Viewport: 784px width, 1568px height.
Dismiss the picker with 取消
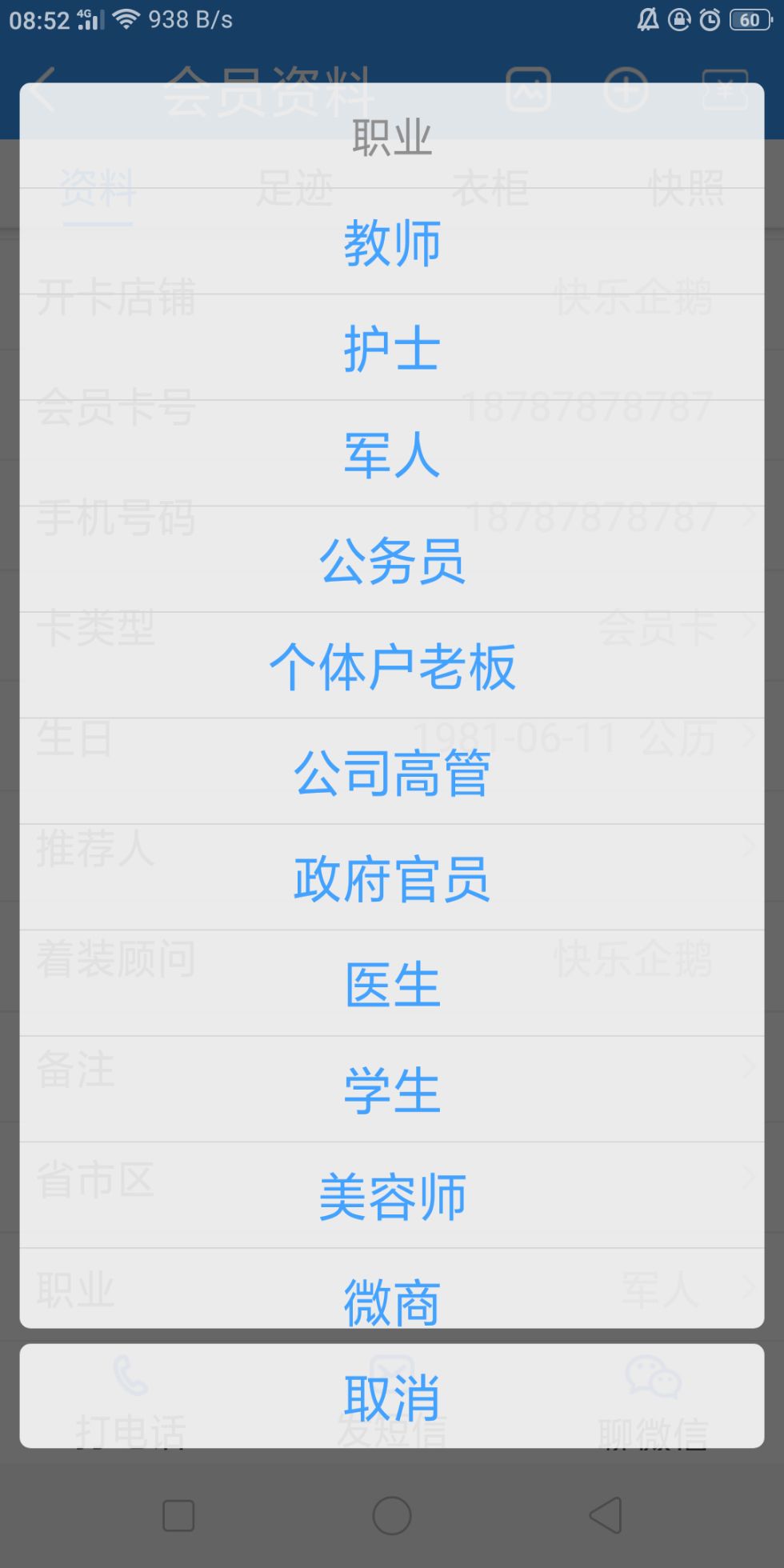click(x=392, y=1396)
